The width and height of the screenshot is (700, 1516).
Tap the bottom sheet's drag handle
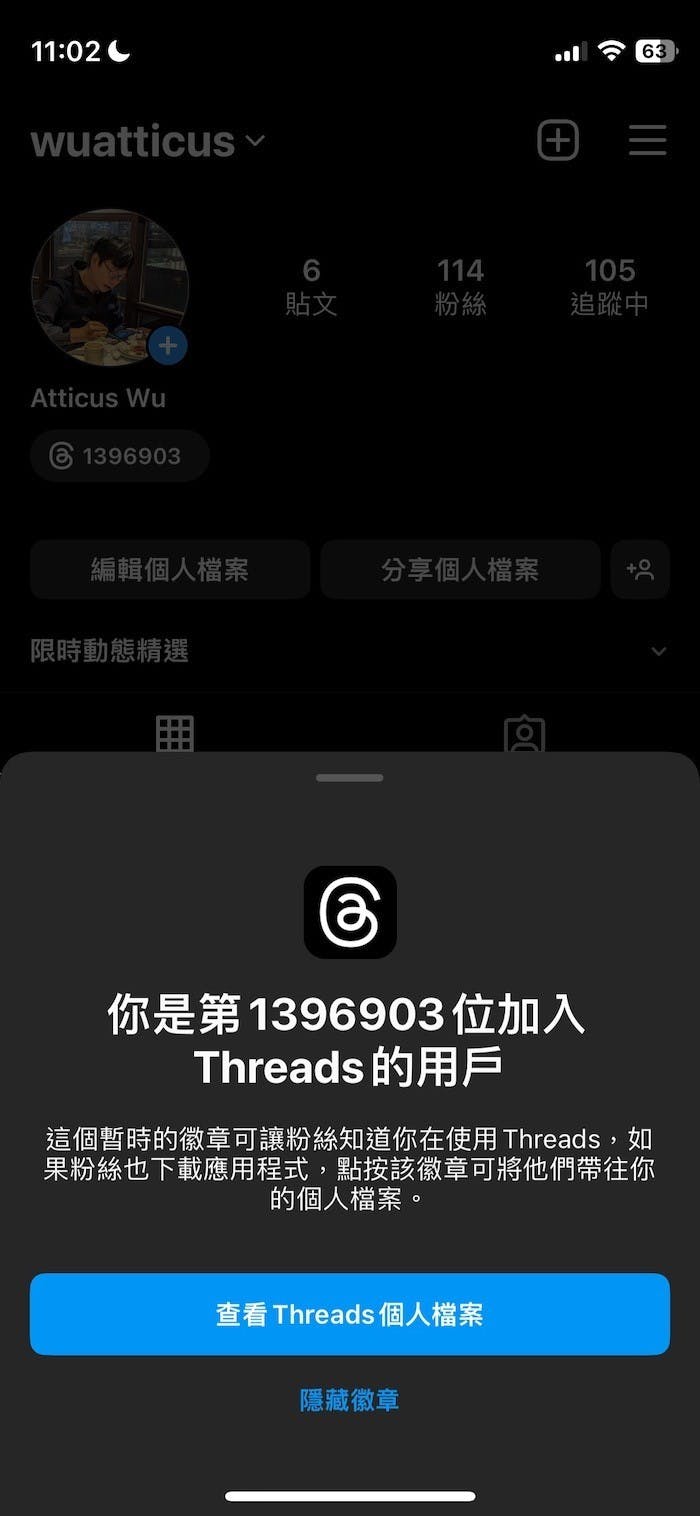(x=349, y=777)
